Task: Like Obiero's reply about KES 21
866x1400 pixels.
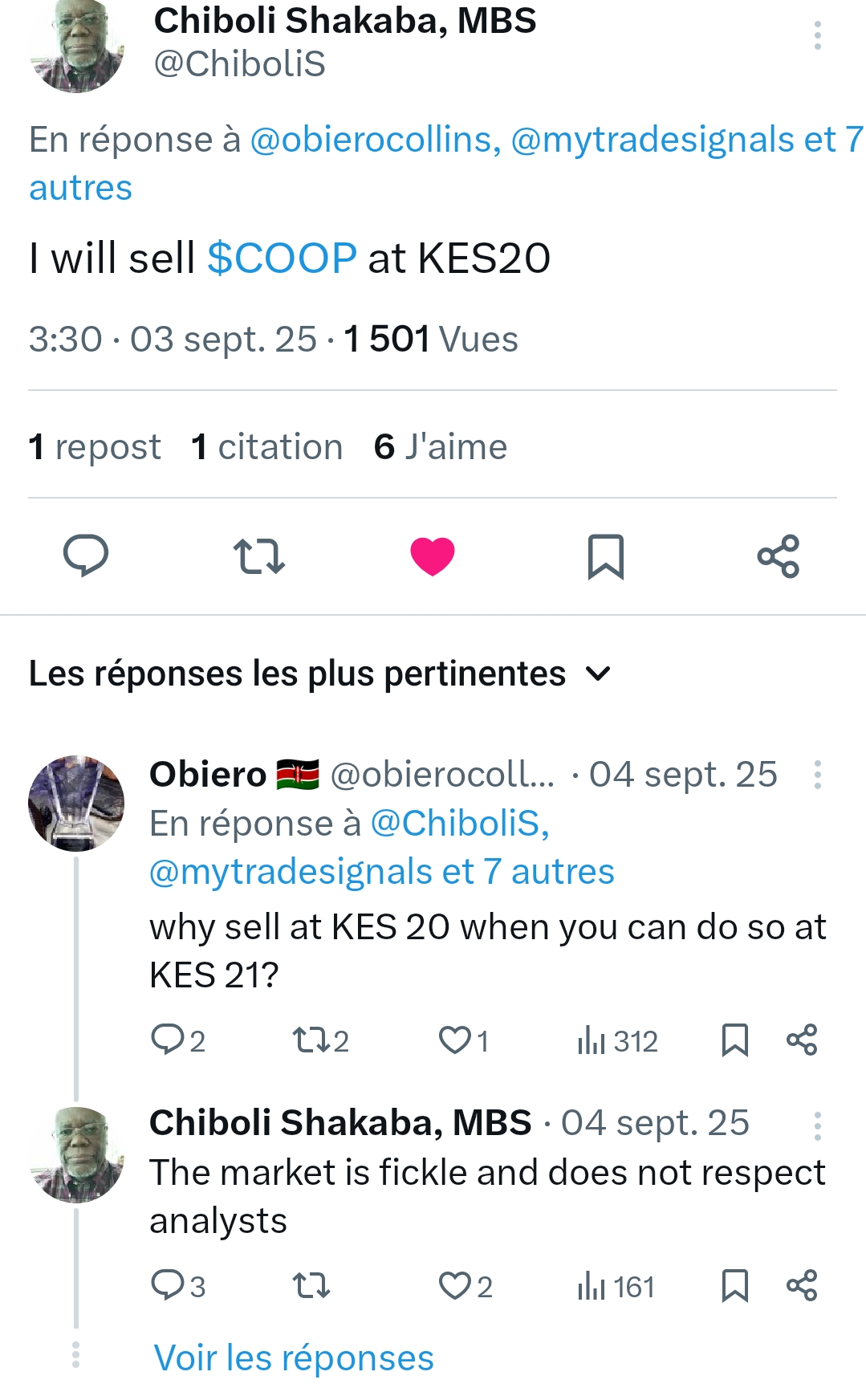Action: pyautogui.click(x=455, y=1040)
